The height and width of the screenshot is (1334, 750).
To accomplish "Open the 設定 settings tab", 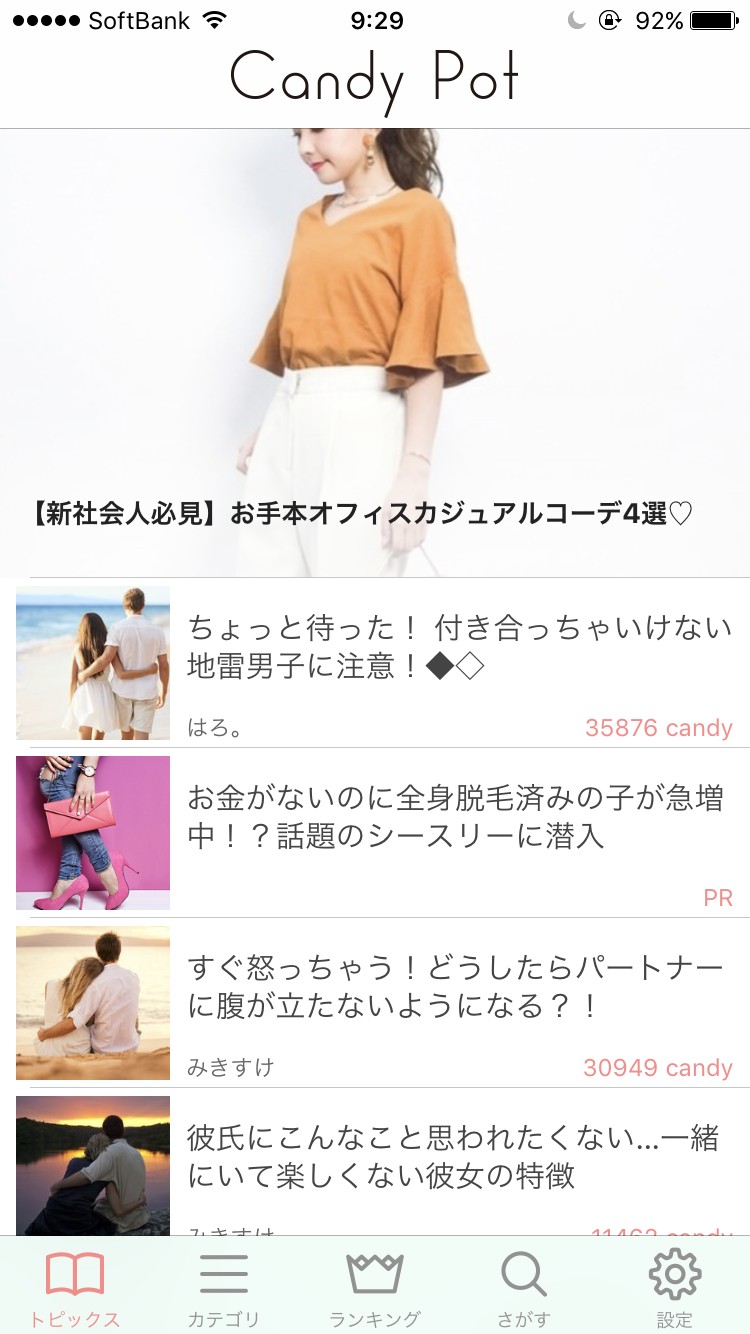I will coord(674,1288).
